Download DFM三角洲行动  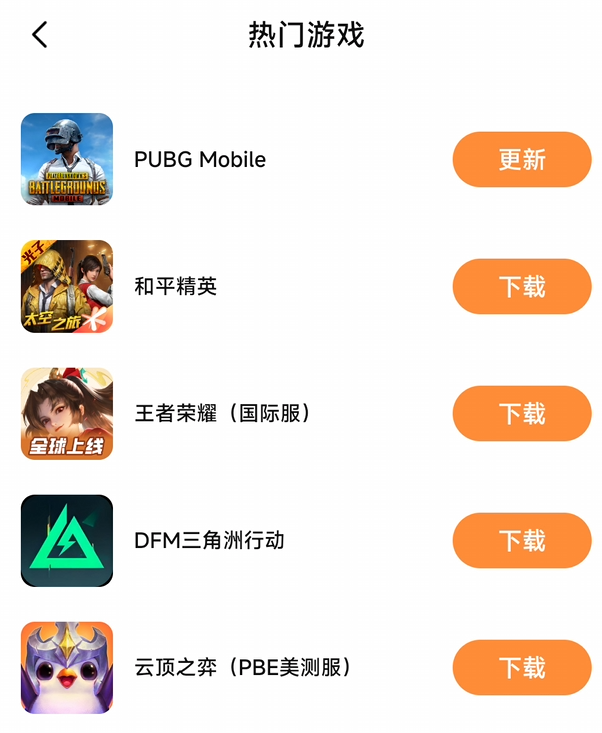pyautogui.click(x=522, y=540)
